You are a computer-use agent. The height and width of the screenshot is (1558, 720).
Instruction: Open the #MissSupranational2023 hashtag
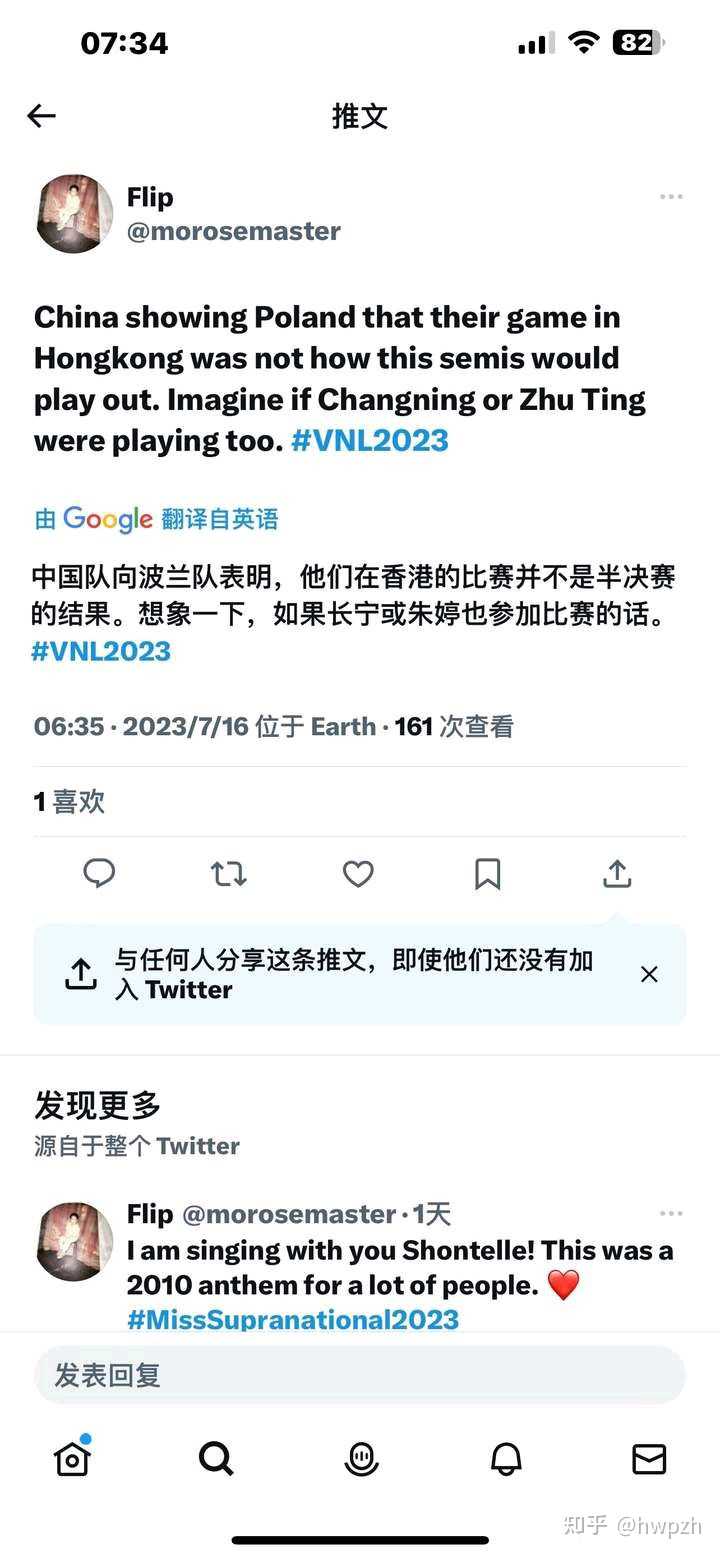click(293, 1319)
